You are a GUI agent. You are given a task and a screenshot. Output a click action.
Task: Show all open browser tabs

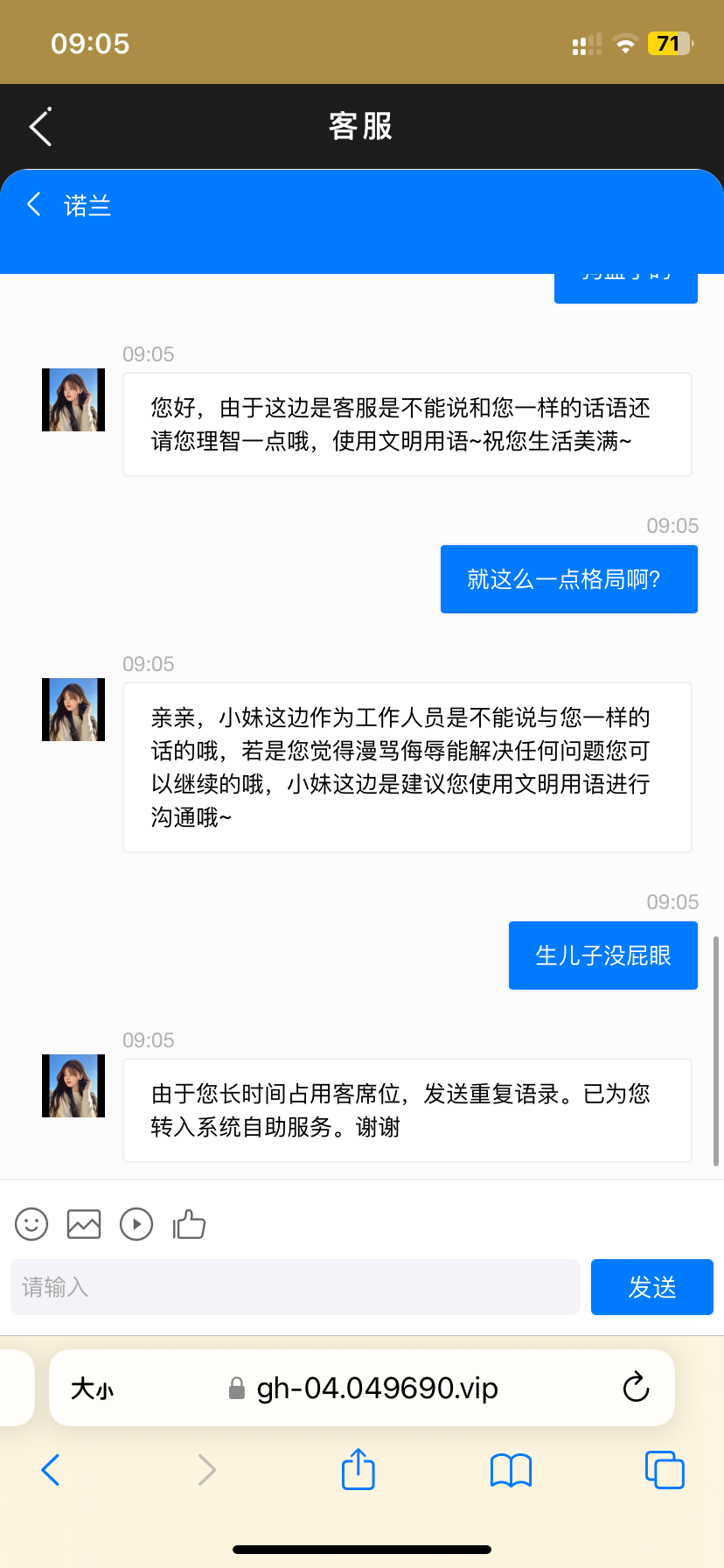[665, 1470]
